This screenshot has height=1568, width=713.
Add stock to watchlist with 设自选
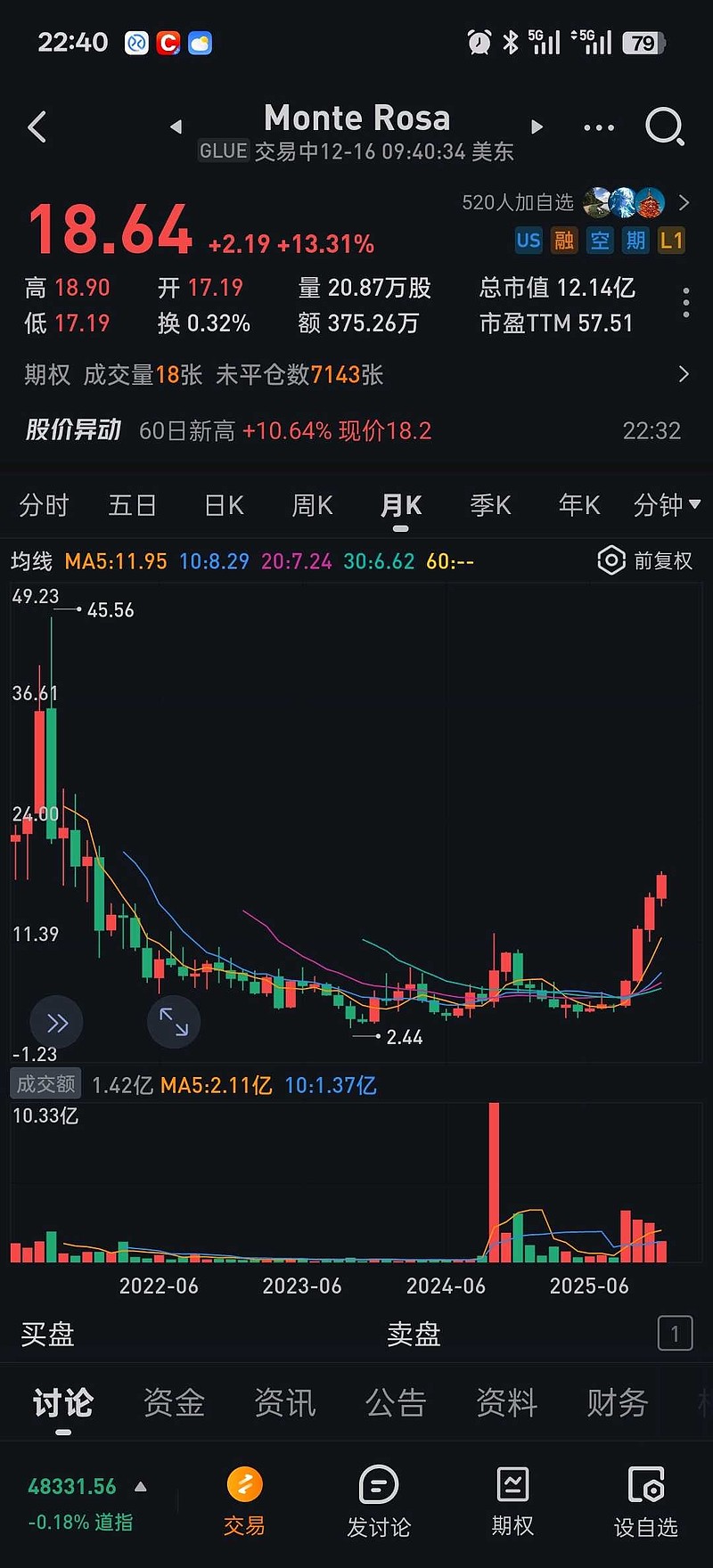[x=646, y=1500]
